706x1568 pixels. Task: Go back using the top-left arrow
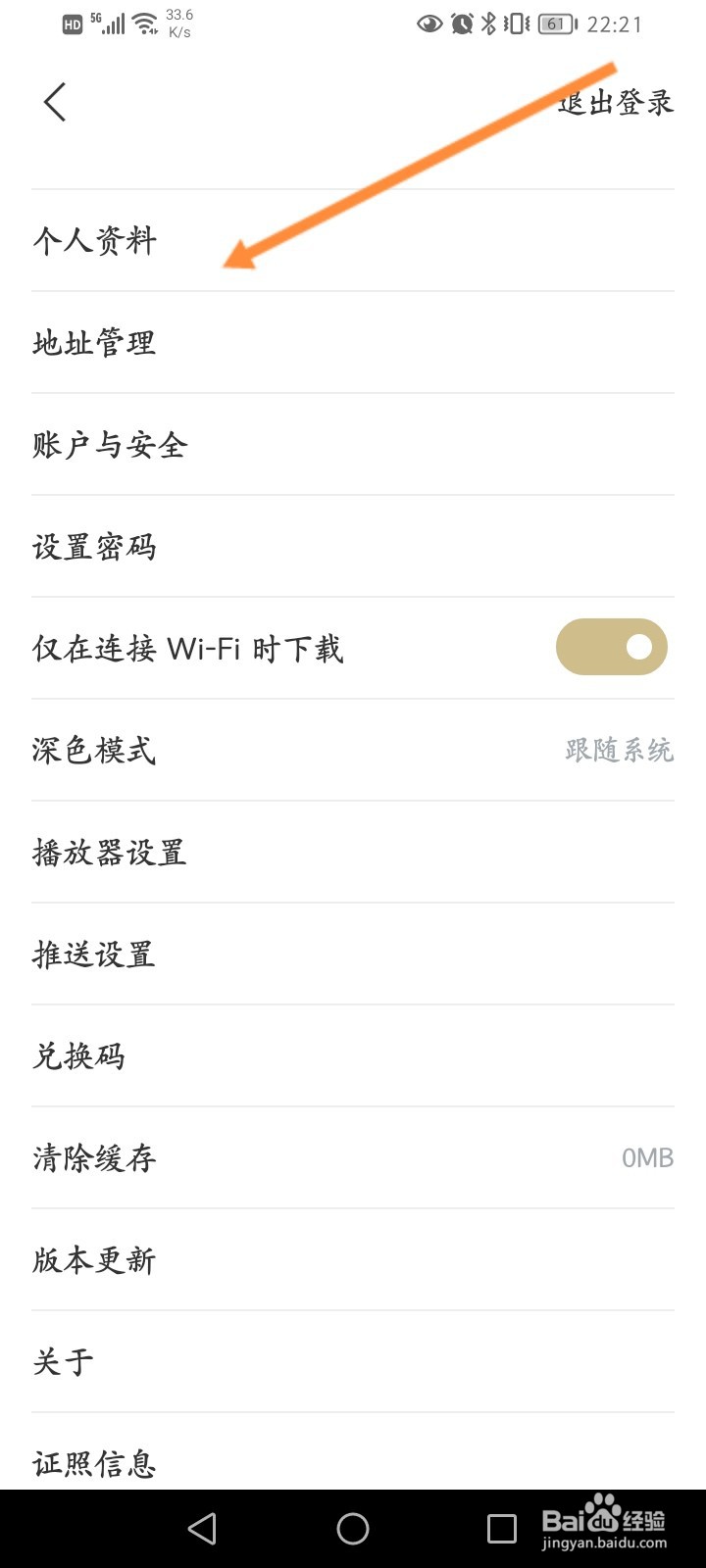[x=55, y=102]
